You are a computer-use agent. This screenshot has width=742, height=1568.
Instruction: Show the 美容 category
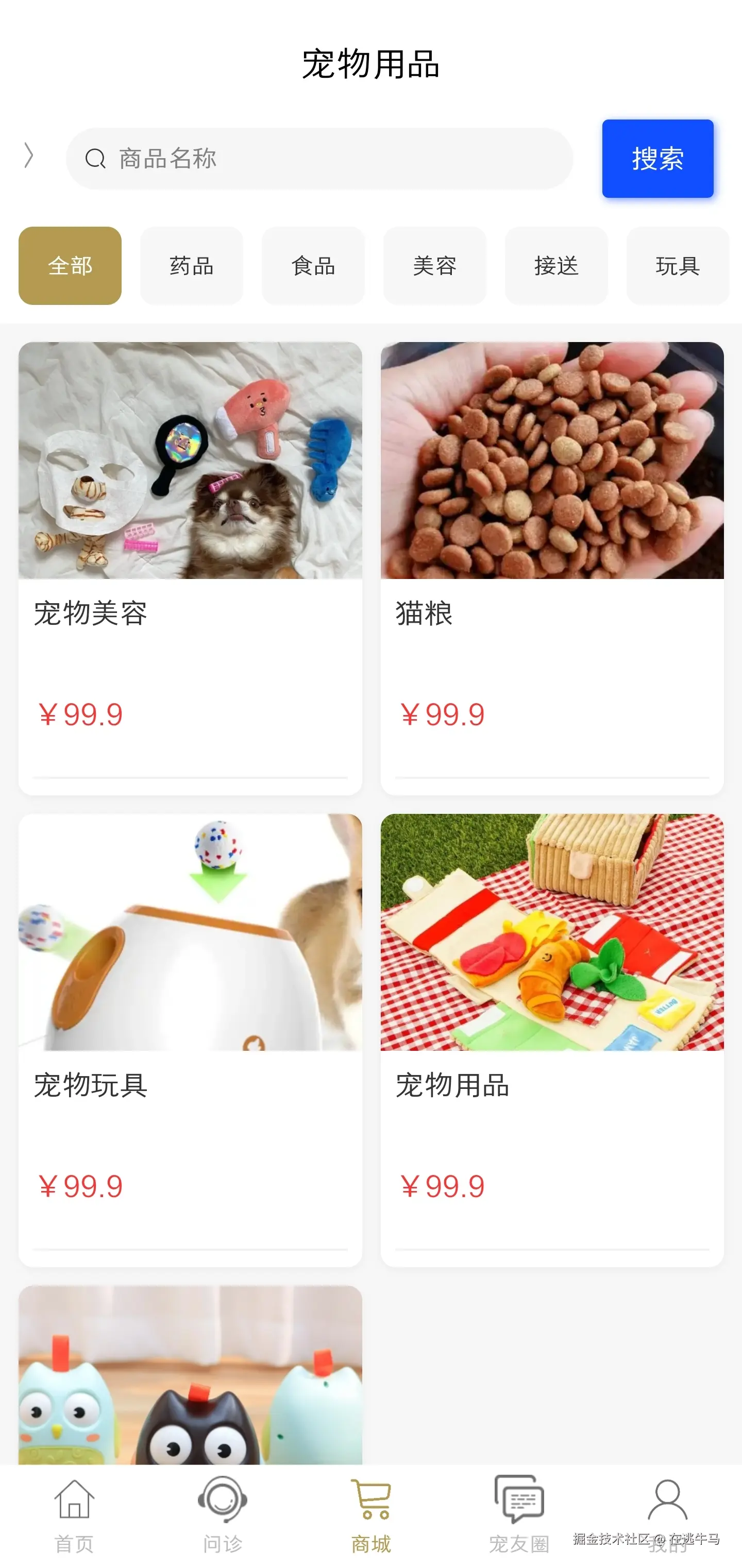[434, 266]
